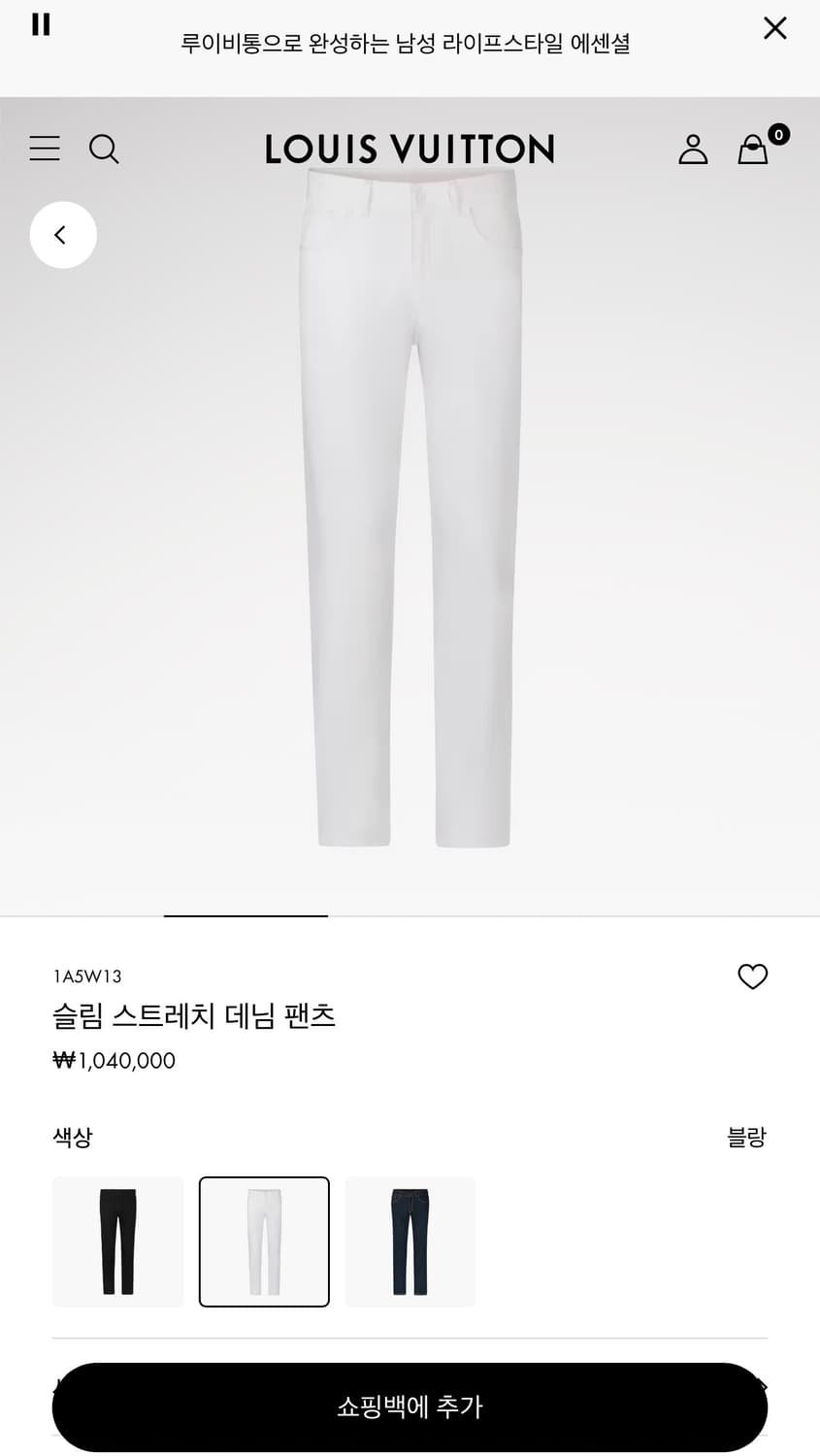820x1456 pixels.
Task: Open the hamburger navigation menu
Action: pyautogui.click(x=45, y=149)
